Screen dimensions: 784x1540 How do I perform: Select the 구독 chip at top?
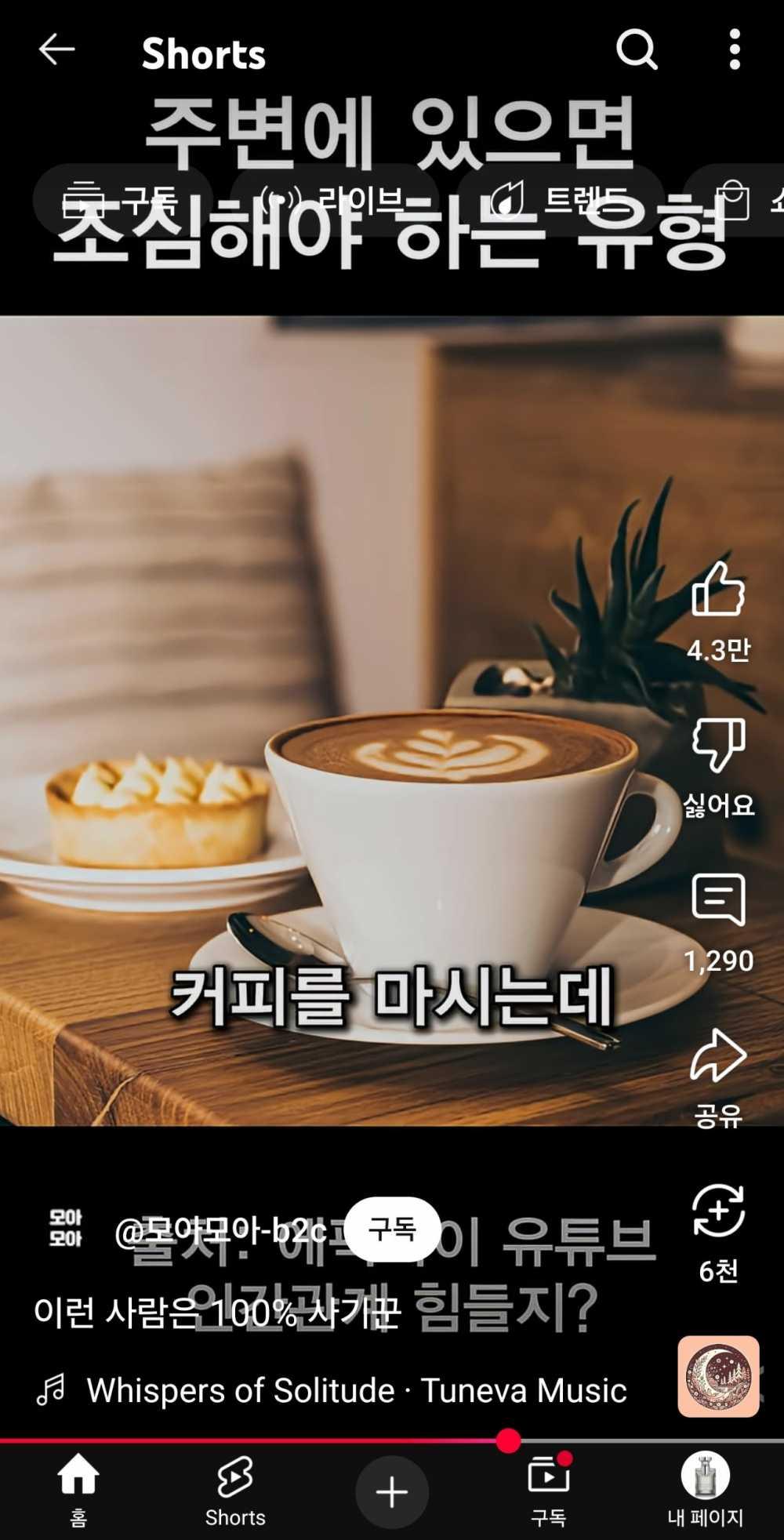point(123,200)
